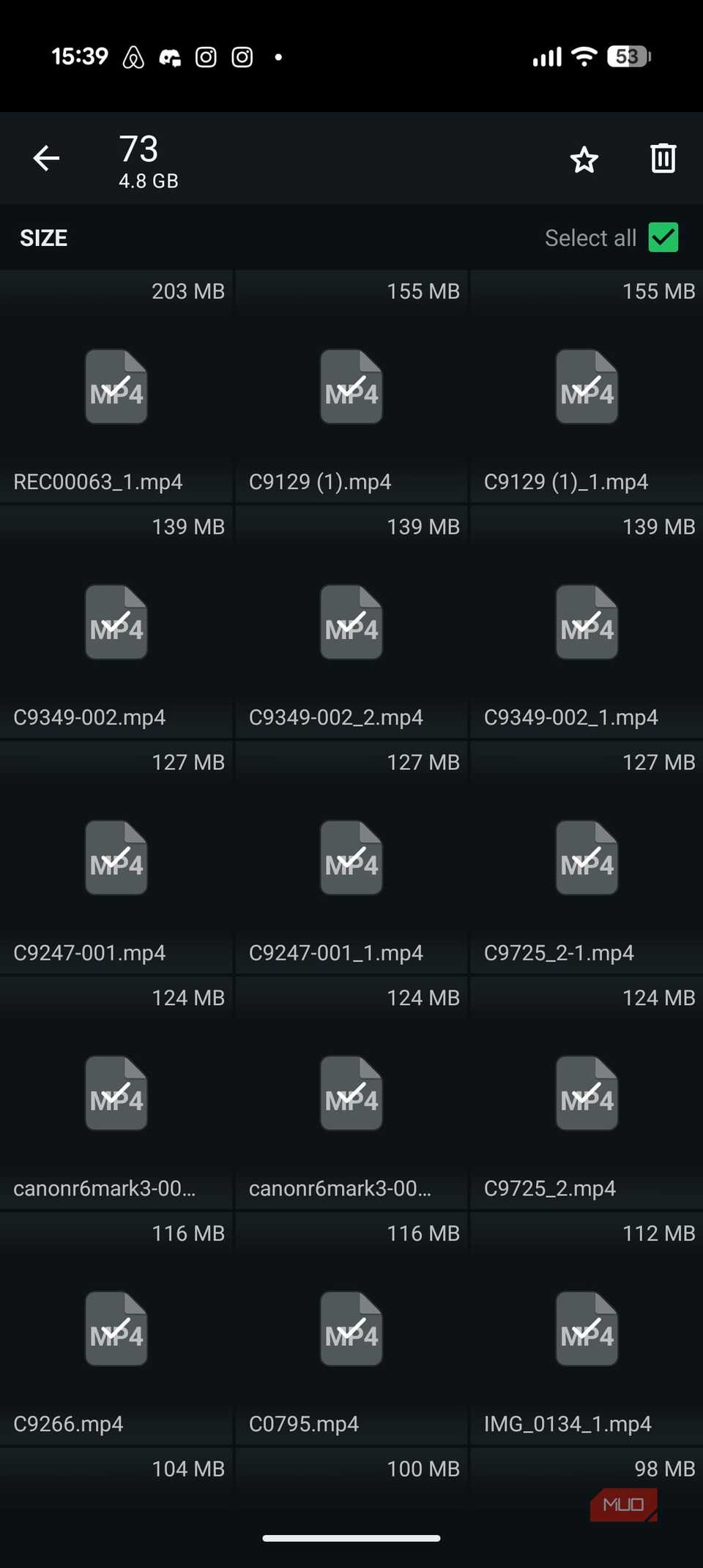Tap the 4.8 GB total size label
The height and width of the screenshot is (1568, 703).
147,182
